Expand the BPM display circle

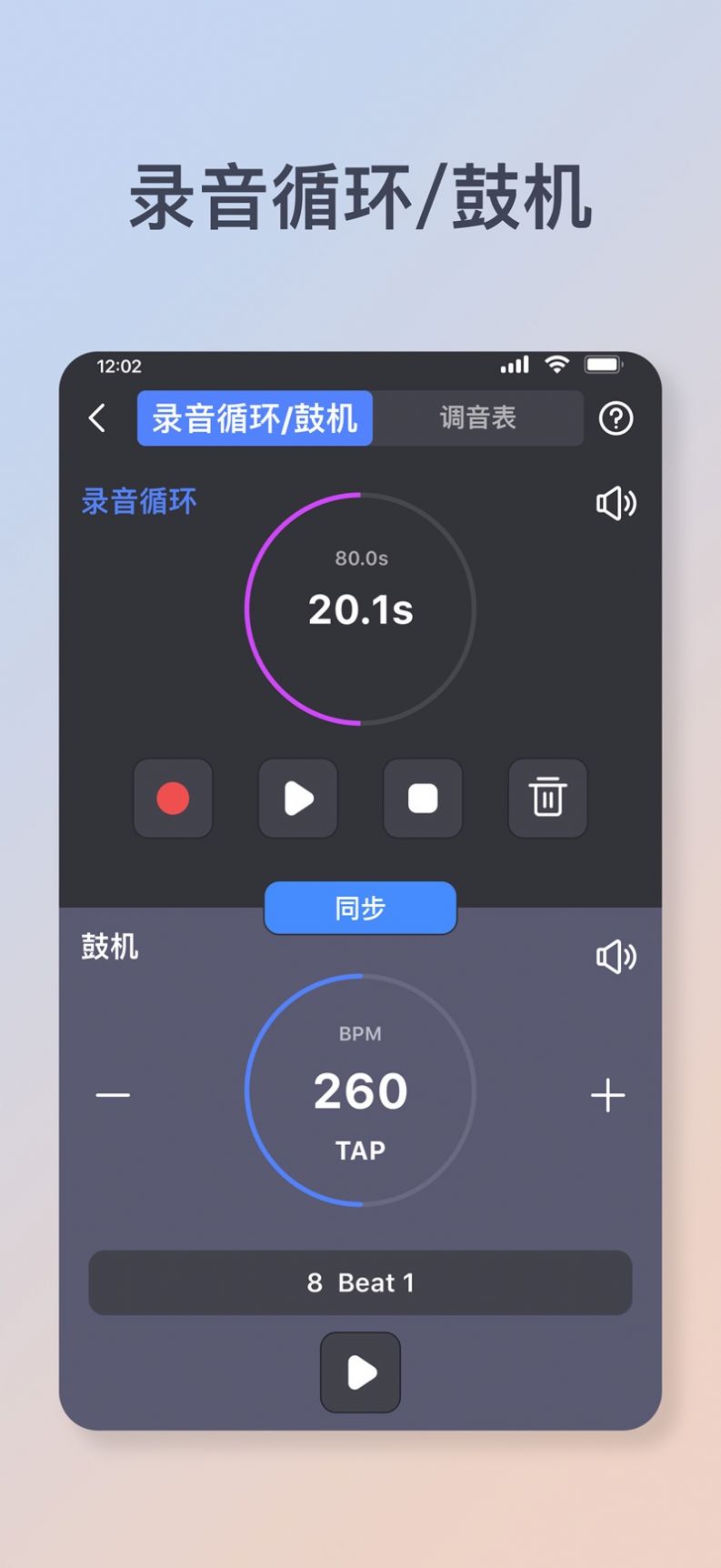[360, 1091]
